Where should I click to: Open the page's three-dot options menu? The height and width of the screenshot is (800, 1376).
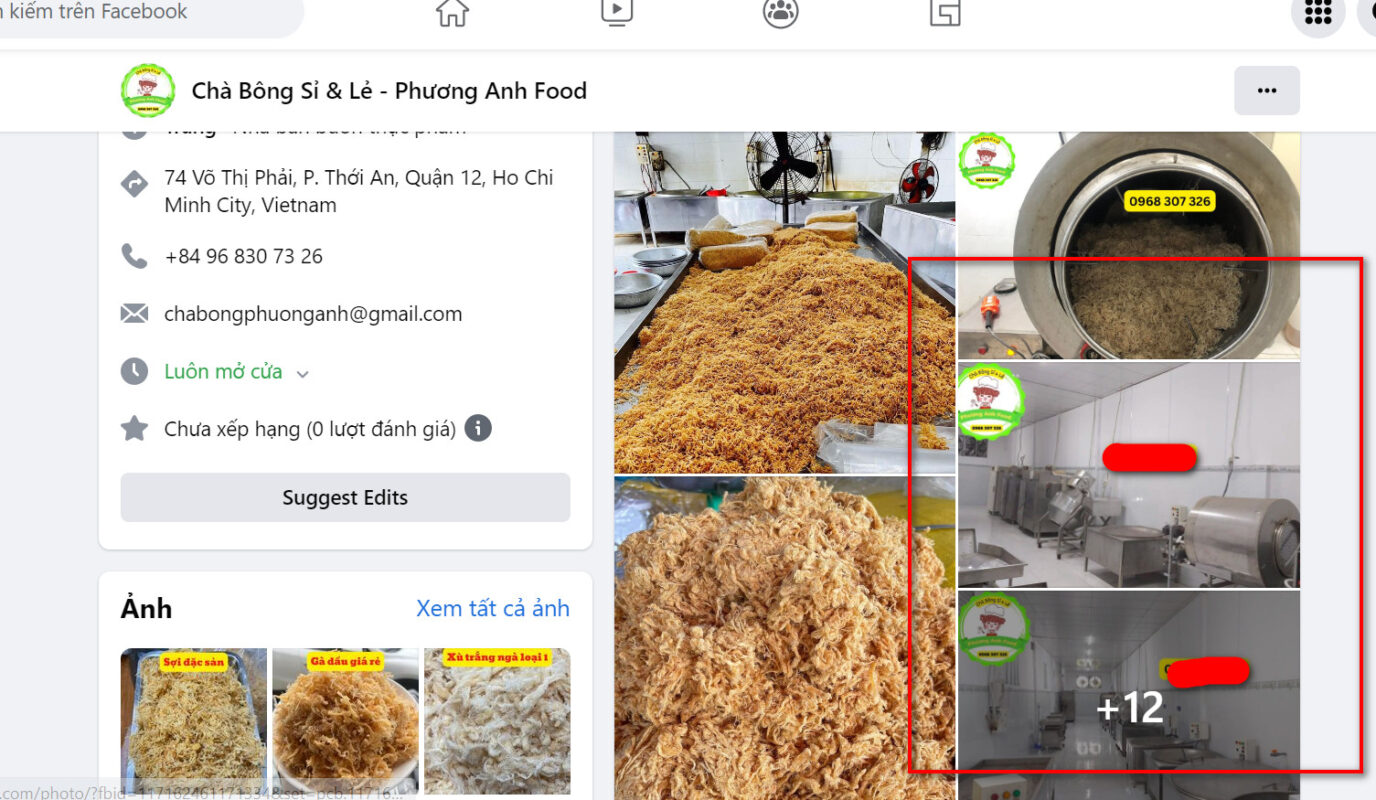click(x=1266, y=91)
